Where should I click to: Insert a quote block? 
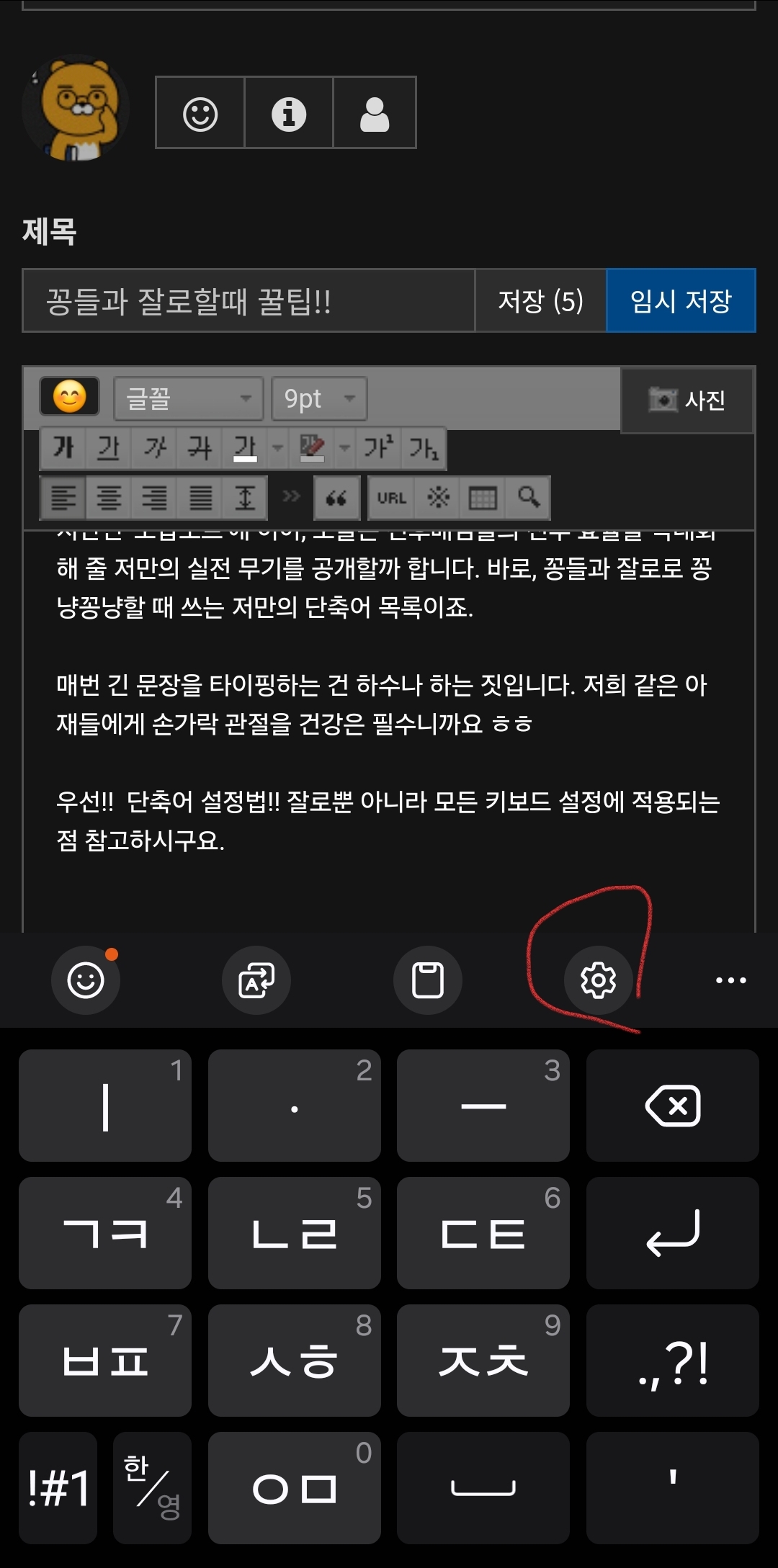[x=336, y=498]
